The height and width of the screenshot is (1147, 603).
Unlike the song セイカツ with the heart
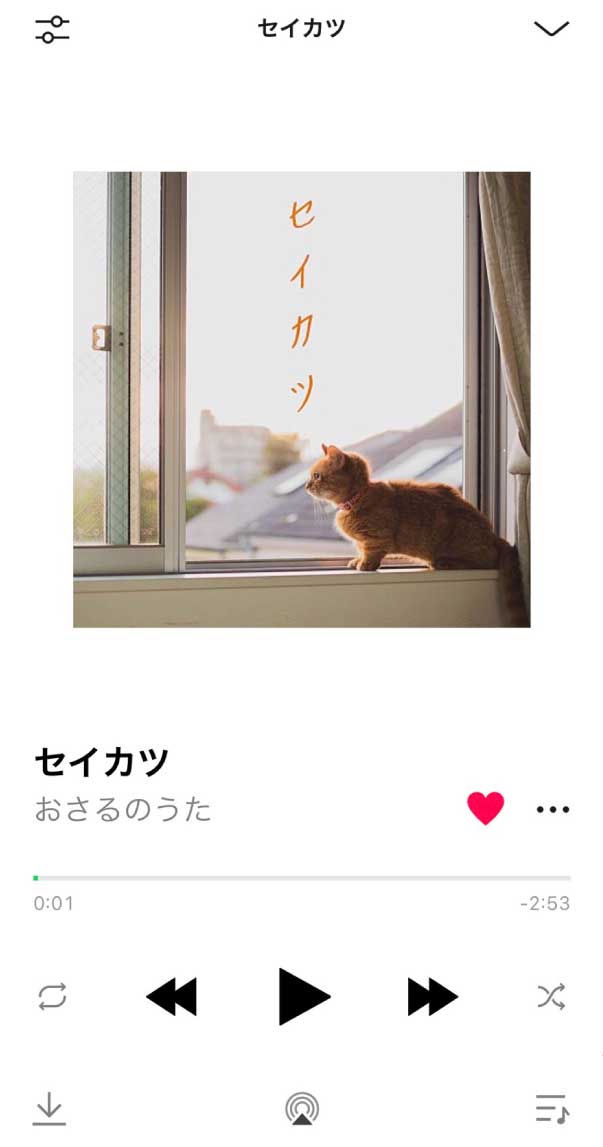pos(486,808)
